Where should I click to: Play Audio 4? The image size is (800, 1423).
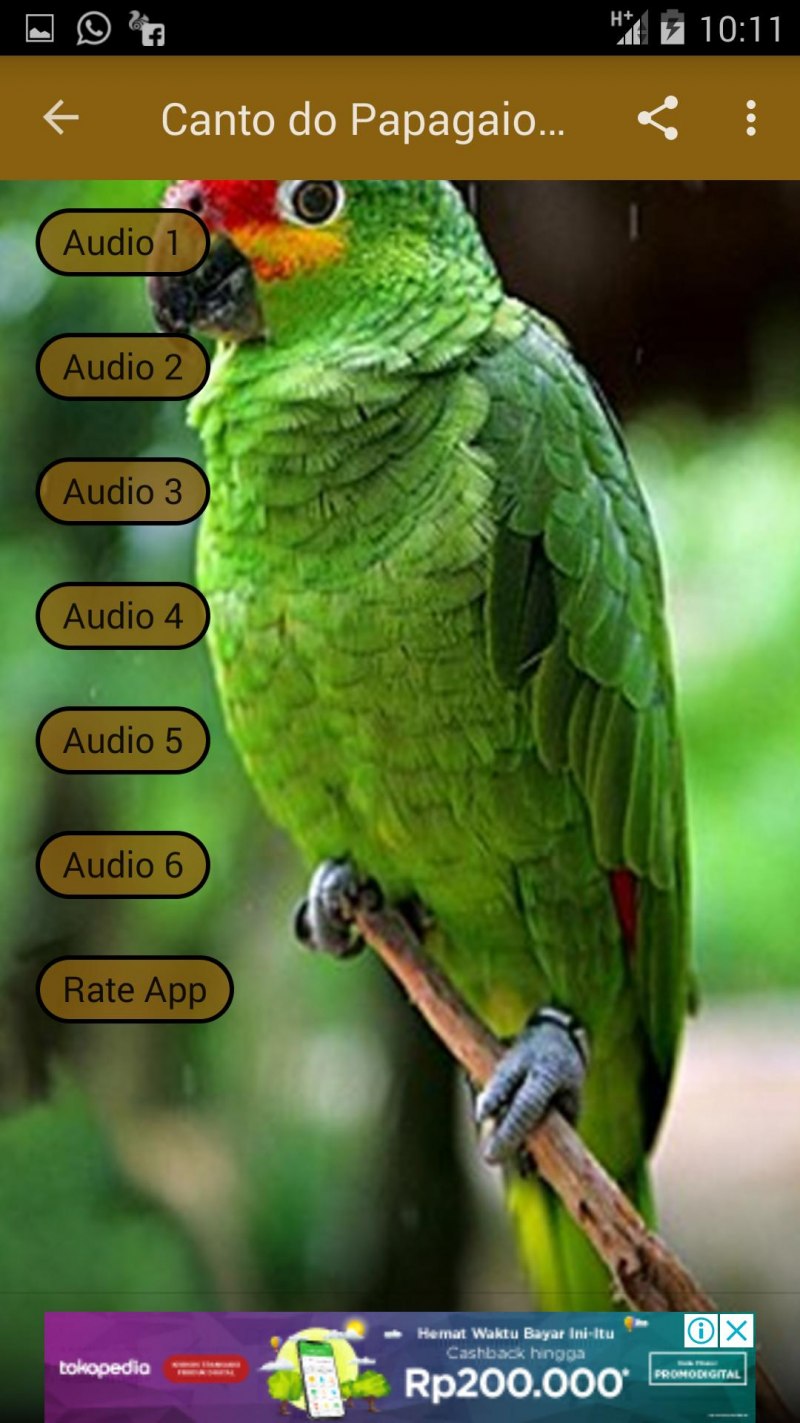(122, 616)
